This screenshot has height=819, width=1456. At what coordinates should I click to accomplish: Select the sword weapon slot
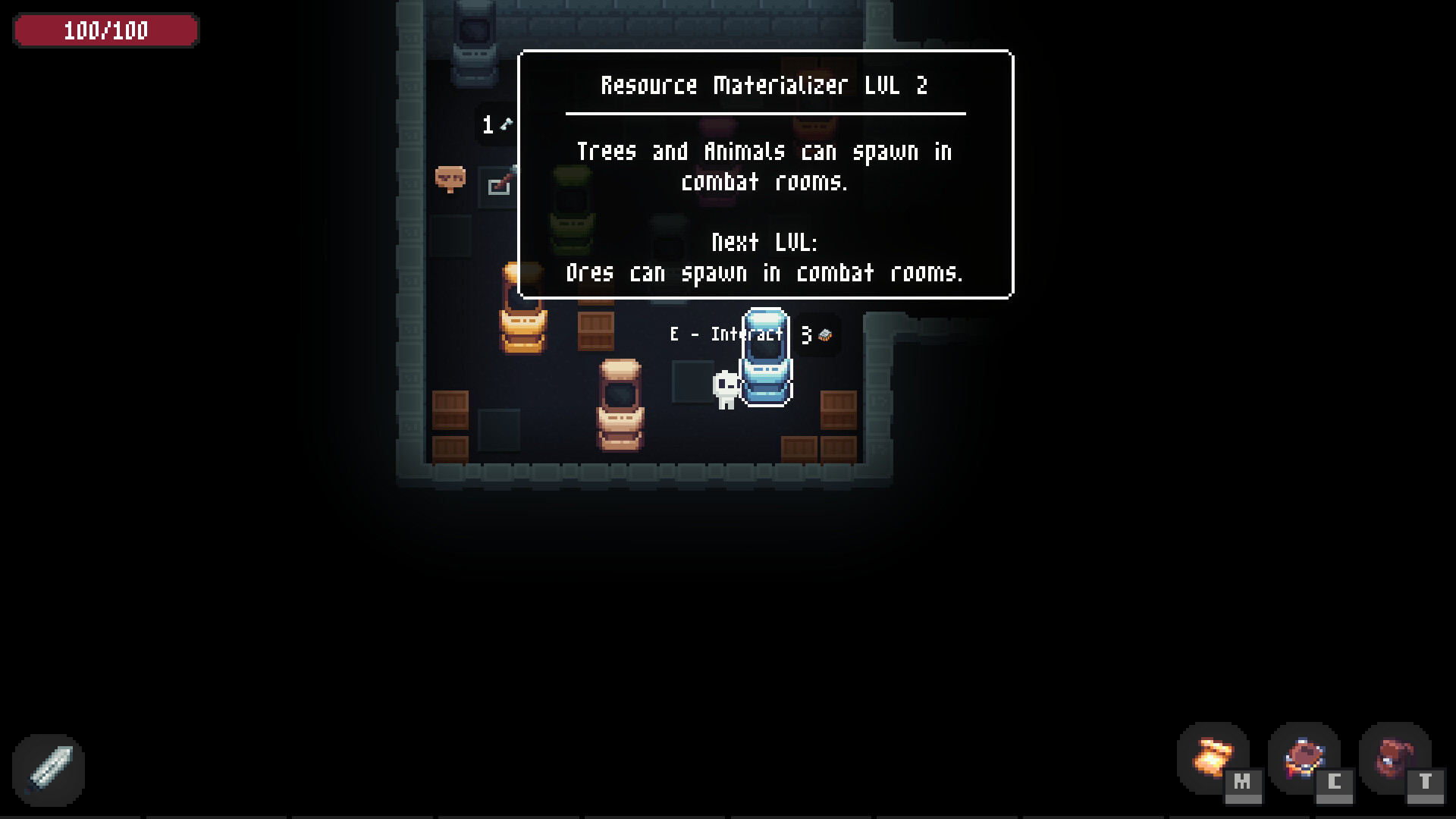pos(49,770)
